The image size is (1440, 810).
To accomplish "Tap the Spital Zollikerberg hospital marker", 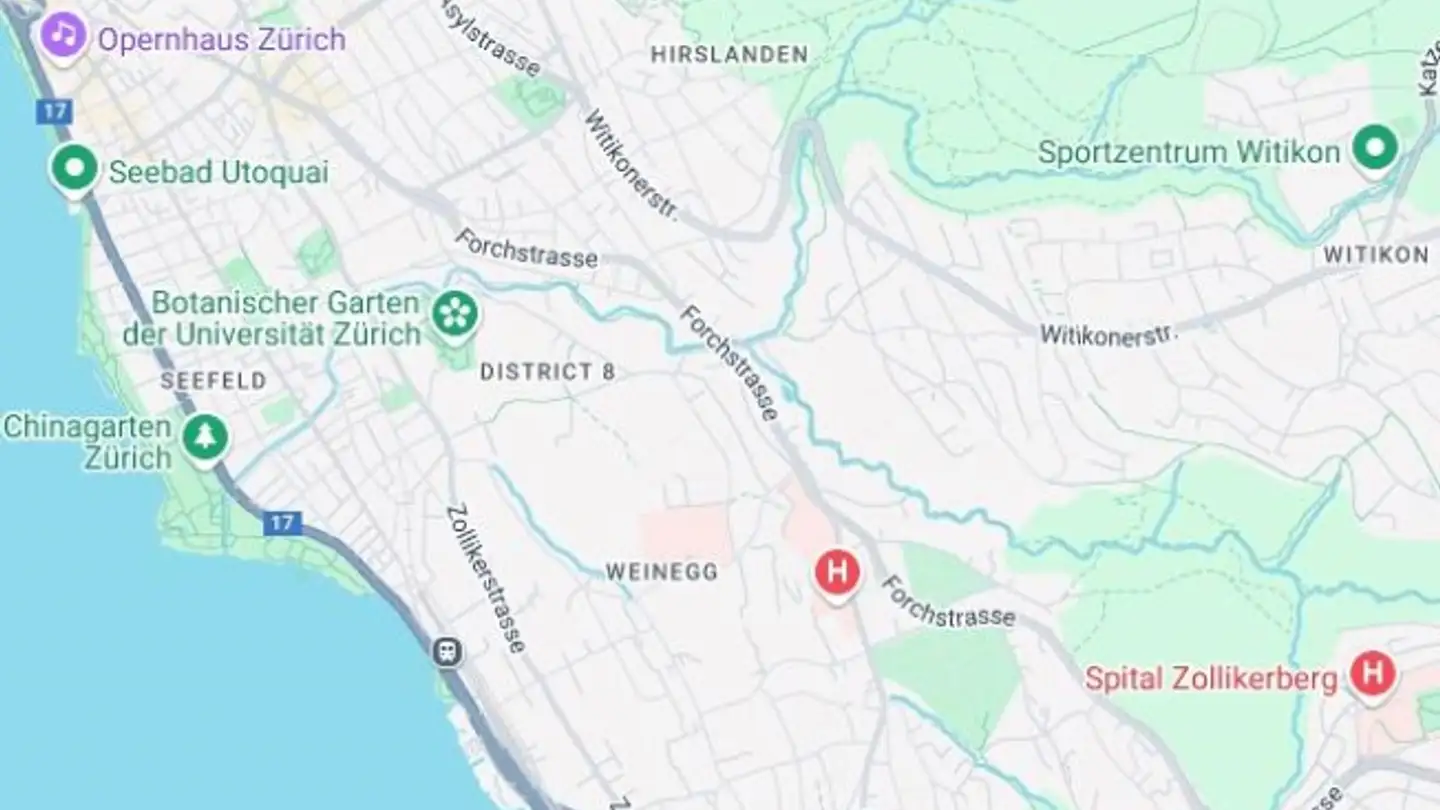I will pyautogui.click(x=1372, y=674).
